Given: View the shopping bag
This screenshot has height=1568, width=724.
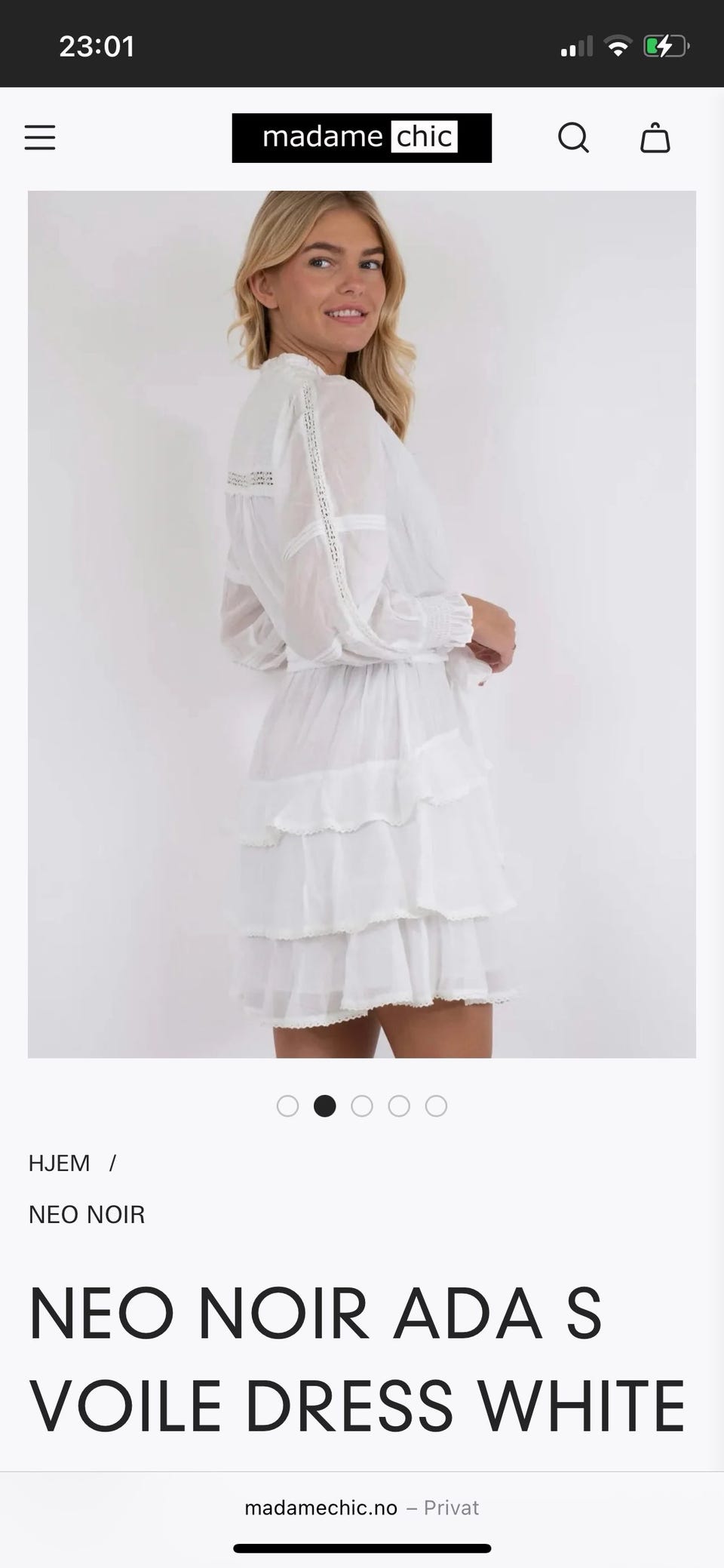Looking at the screenshot, I should pyautogui.click(x=655, y=138).
